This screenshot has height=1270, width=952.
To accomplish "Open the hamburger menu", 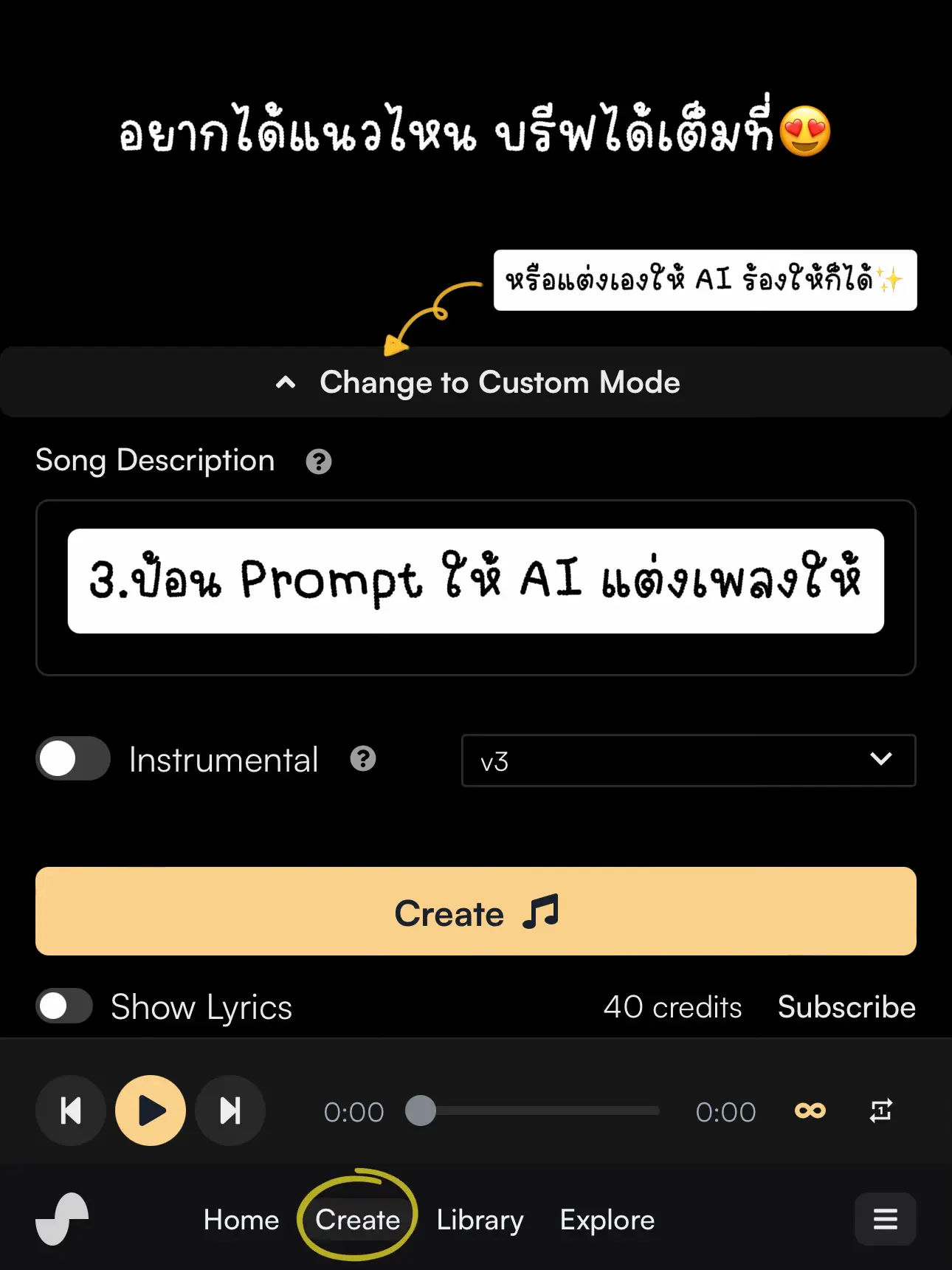I will pos(885,1218).
